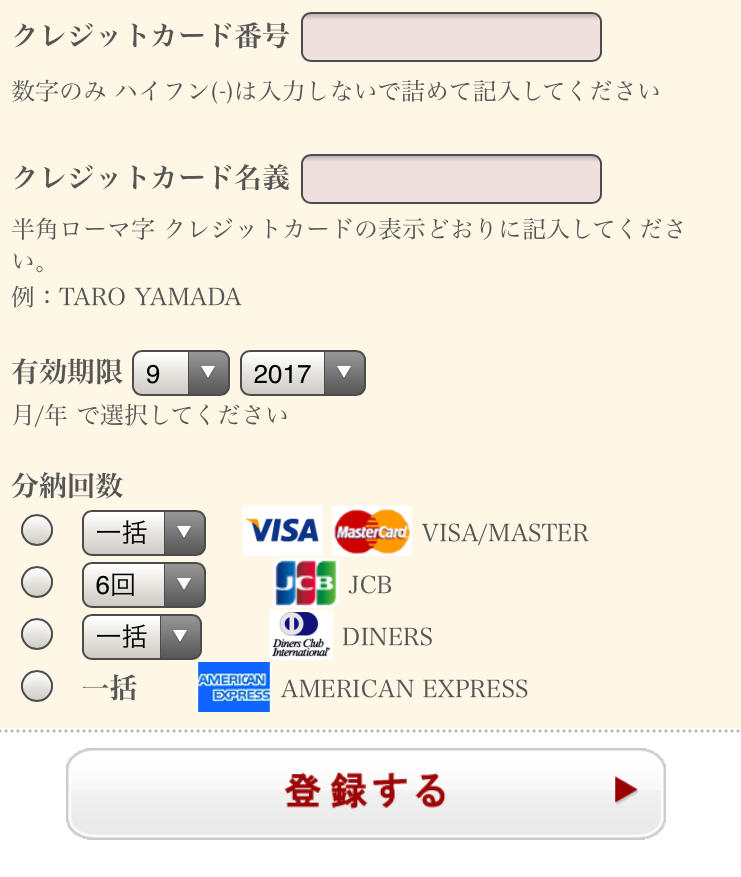Expand the VISA/MASTER installment dropdown
This screenshot has height=877, width=741.
coord(143,533)
